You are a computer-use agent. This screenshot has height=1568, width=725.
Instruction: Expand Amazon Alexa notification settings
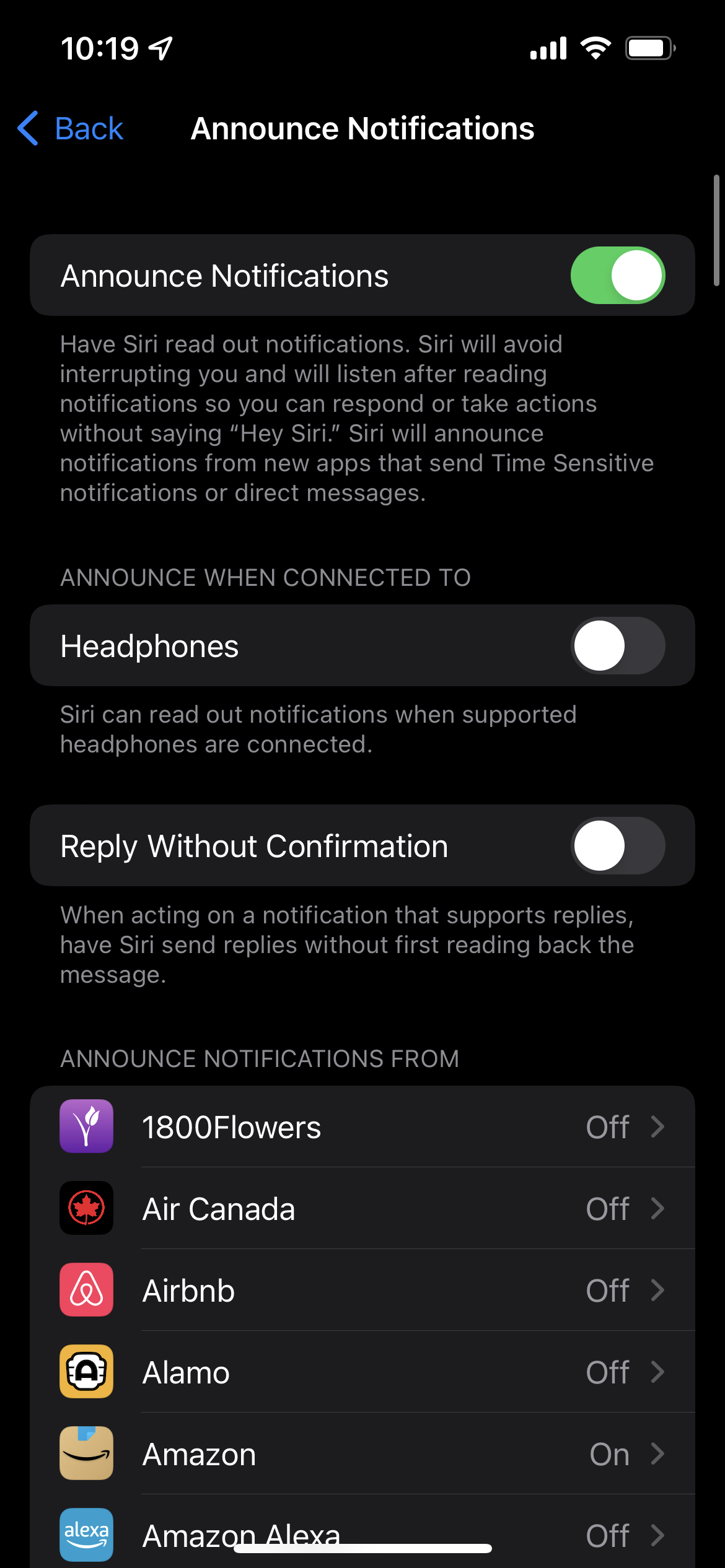[x=658, y=1534]
